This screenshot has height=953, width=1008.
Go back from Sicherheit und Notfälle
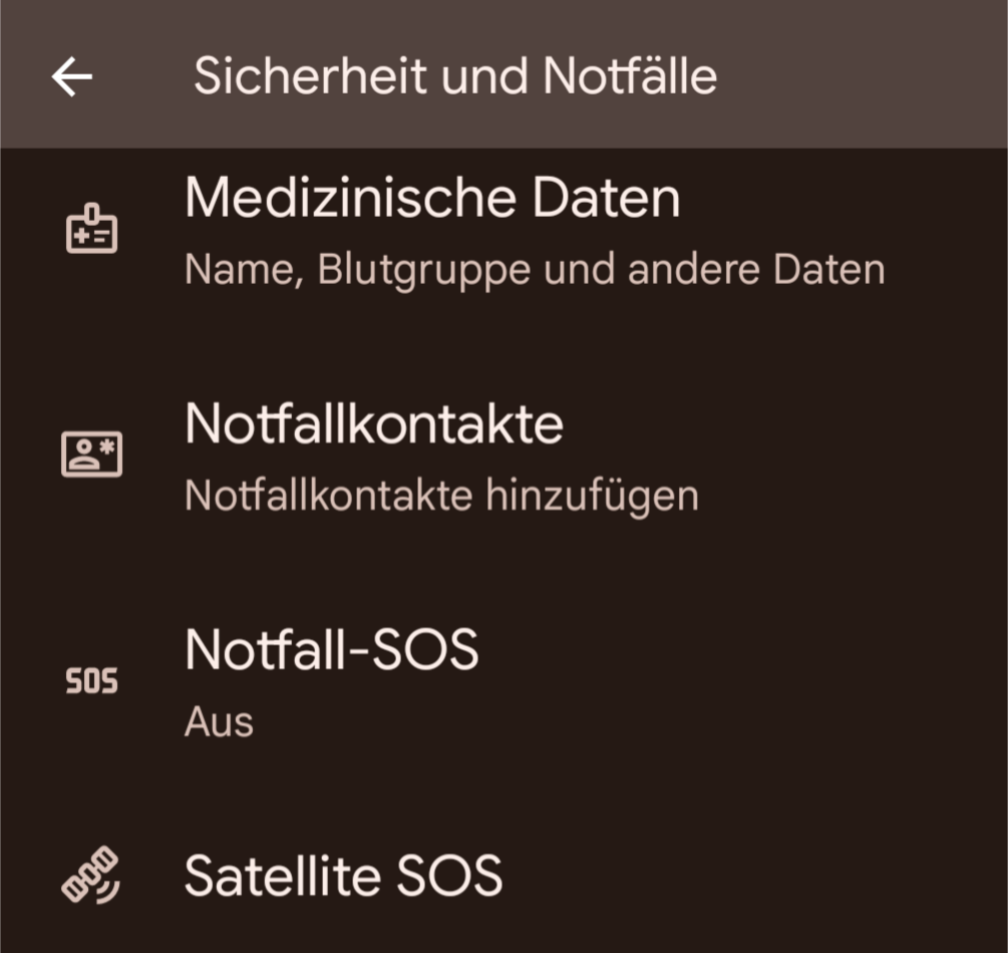pos(72,77)
